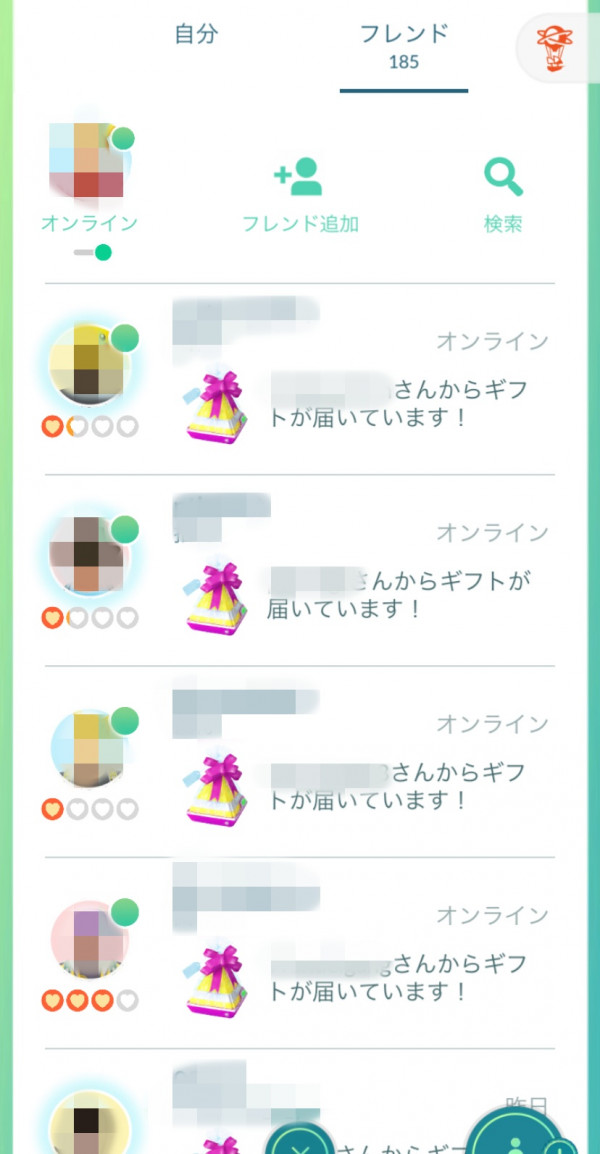Close the friend list with the X button

point(298,1140)
